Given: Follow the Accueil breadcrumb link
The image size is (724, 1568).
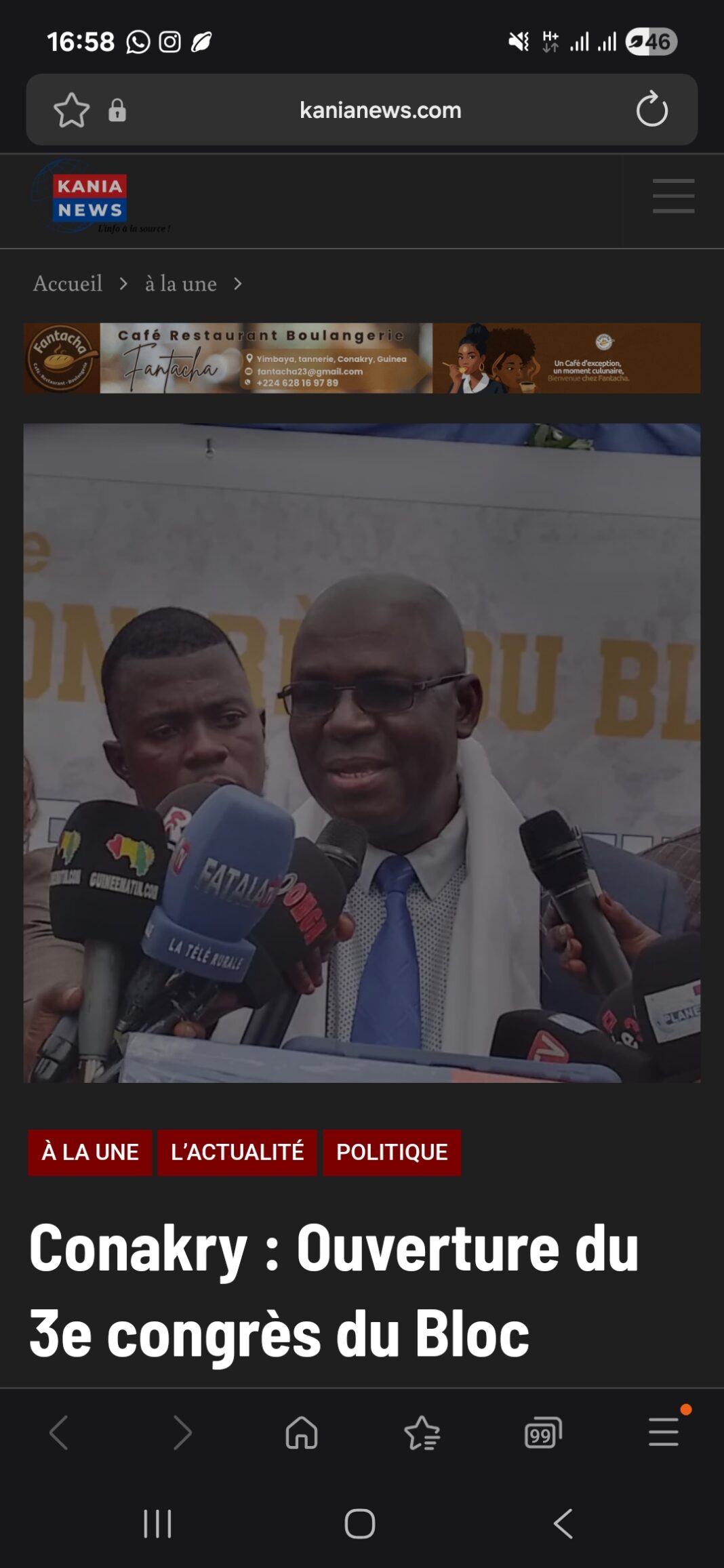Looking at the screenshot, I should tap(68, 283).
